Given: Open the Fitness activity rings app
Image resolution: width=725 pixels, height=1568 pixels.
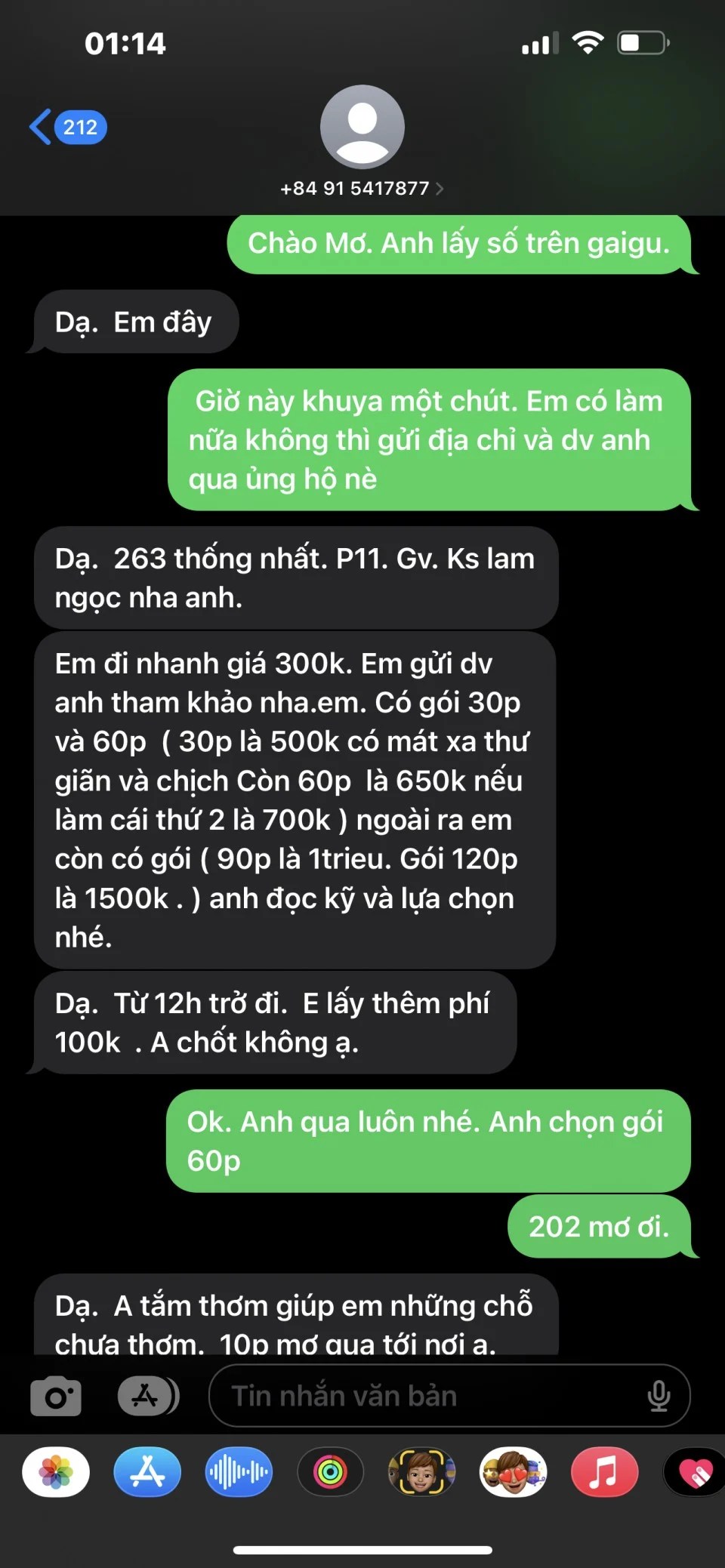Looking at the screenshot, I should tap(330, 1471).
